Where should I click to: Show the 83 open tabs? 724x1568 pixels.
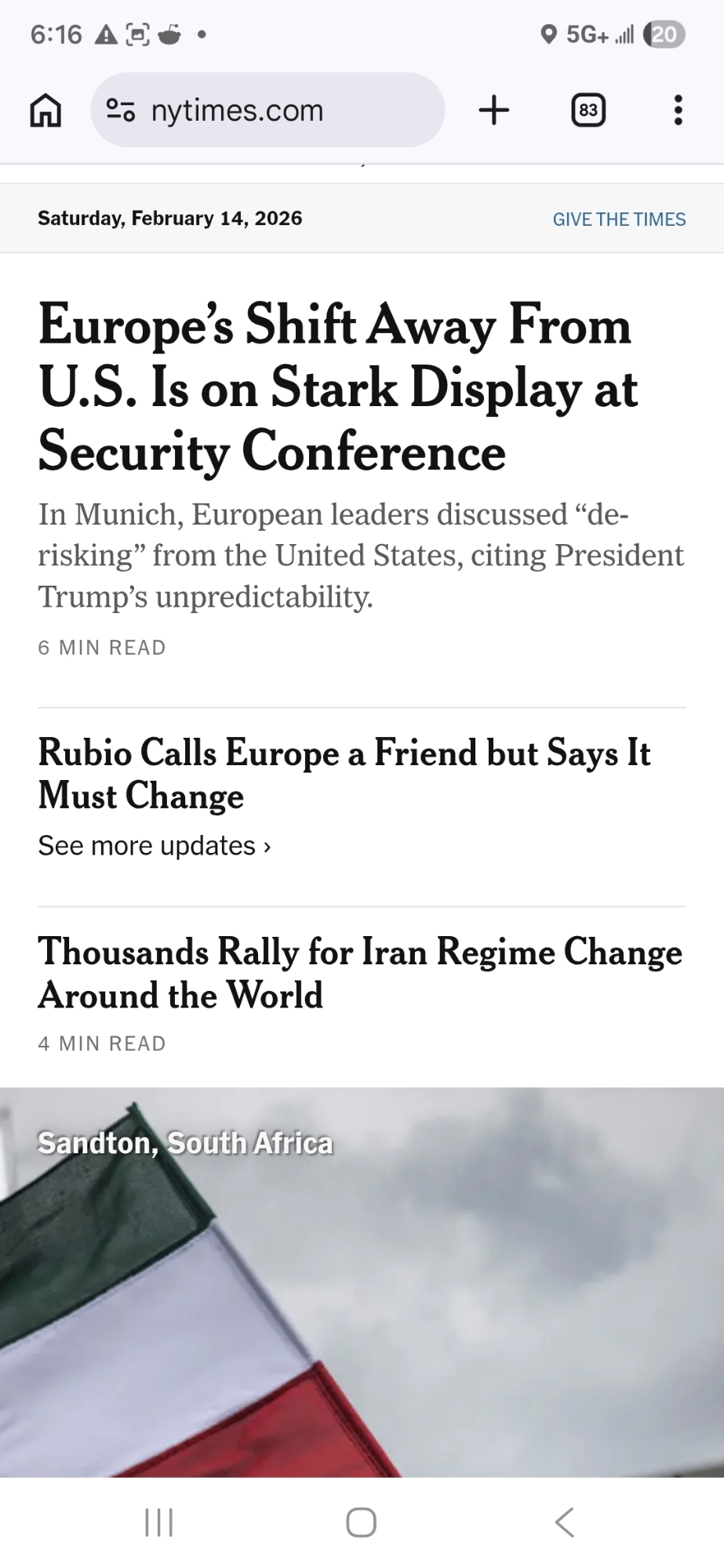point(588,111)
